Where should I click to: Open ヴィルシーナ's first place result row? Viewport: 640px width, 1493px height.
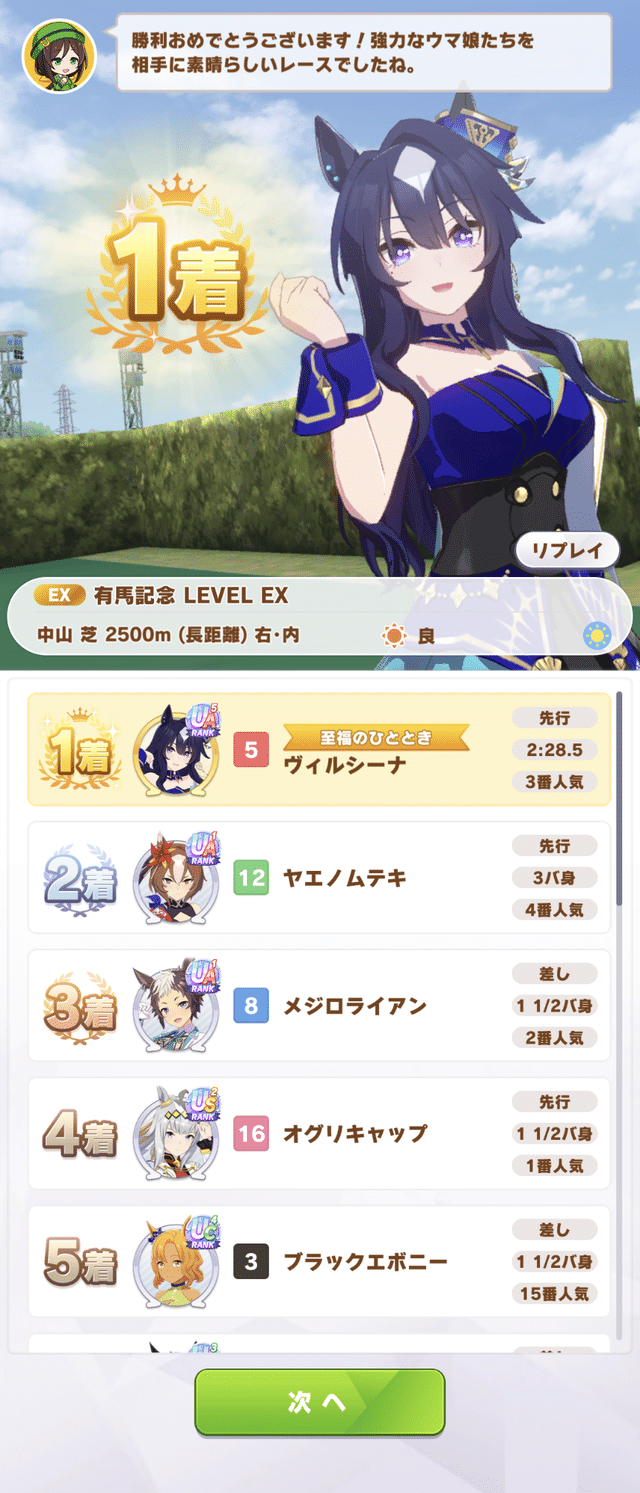318,749
